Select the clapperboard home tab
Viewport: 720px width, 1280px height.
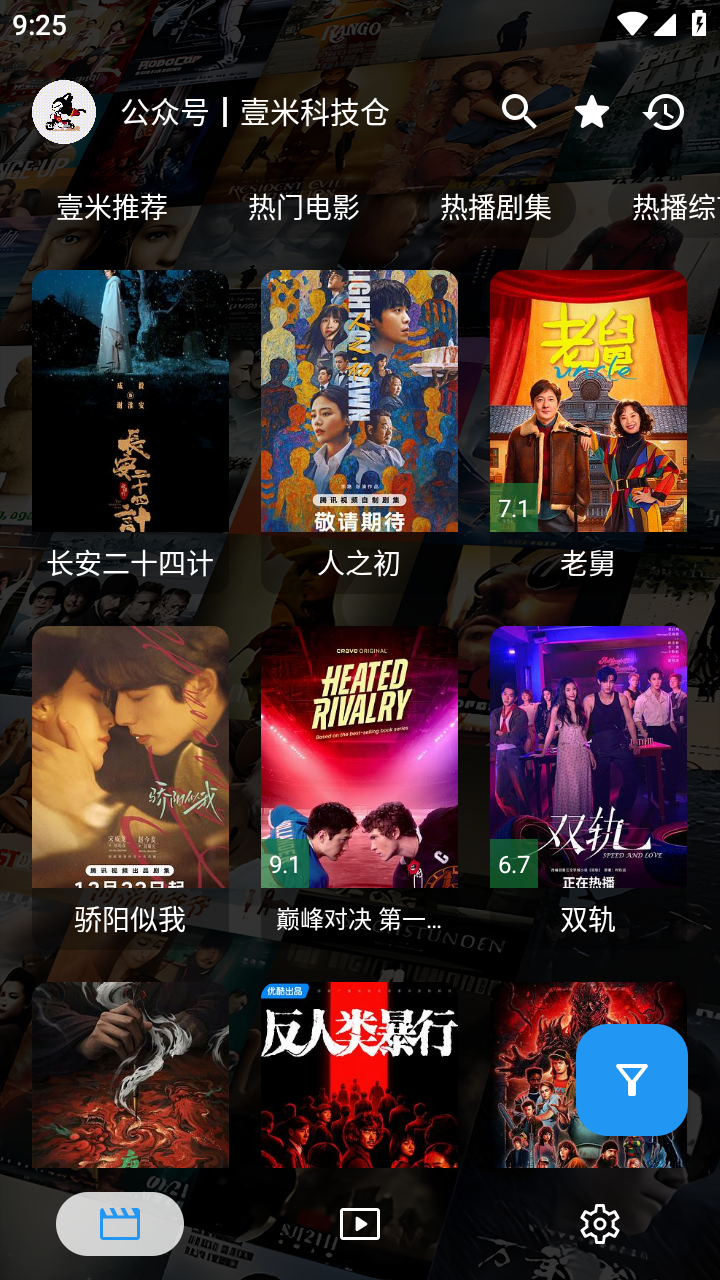point(120,1224)
